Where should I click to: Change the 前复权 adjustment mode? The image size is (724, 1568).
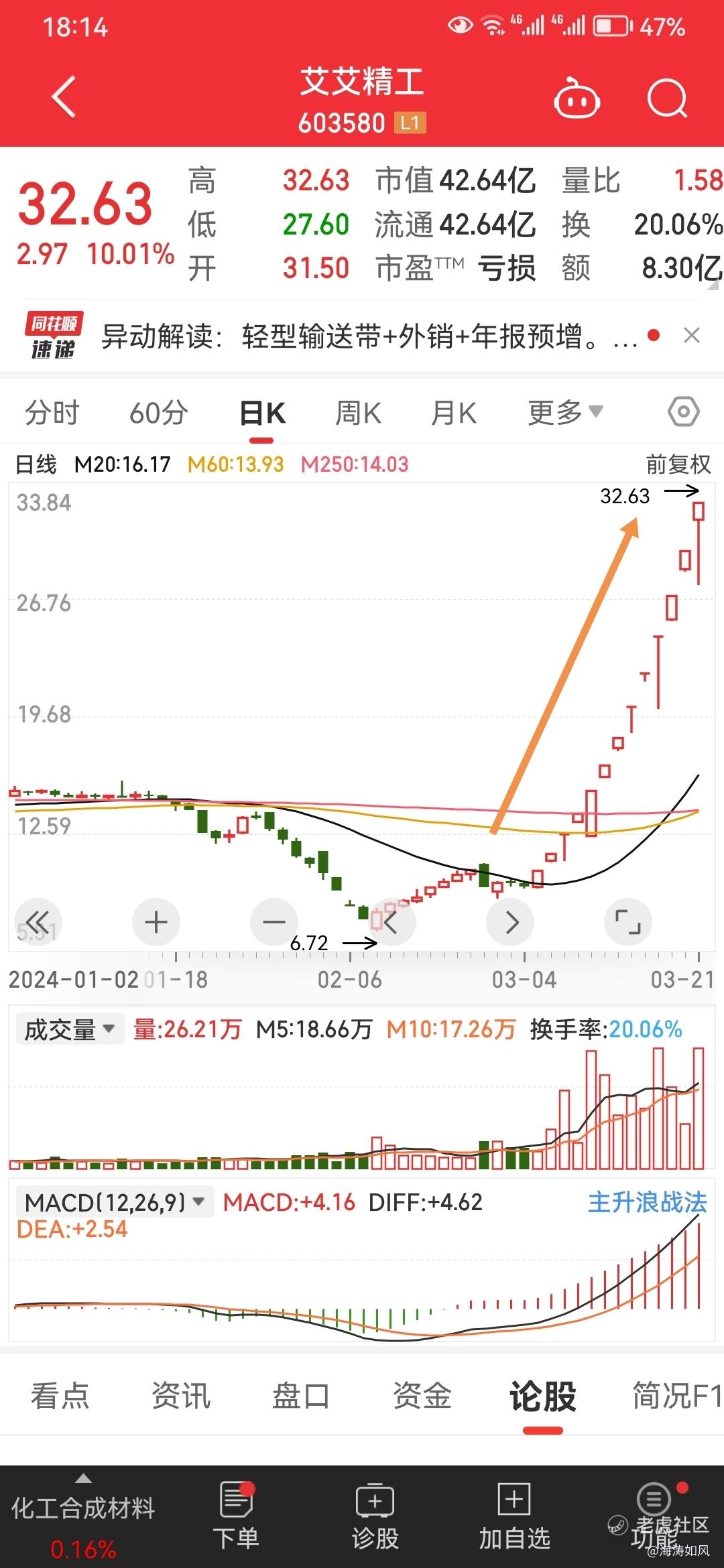[678, 464]
